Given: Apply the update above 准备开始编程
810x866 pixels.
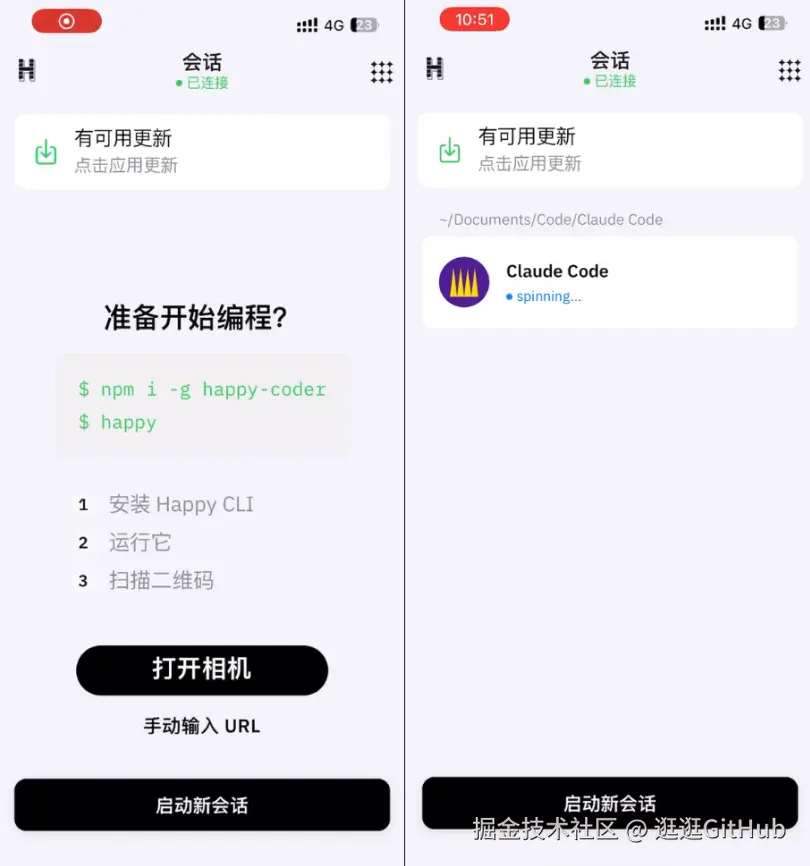Looking at the screenshot, I should coord(202,152).
